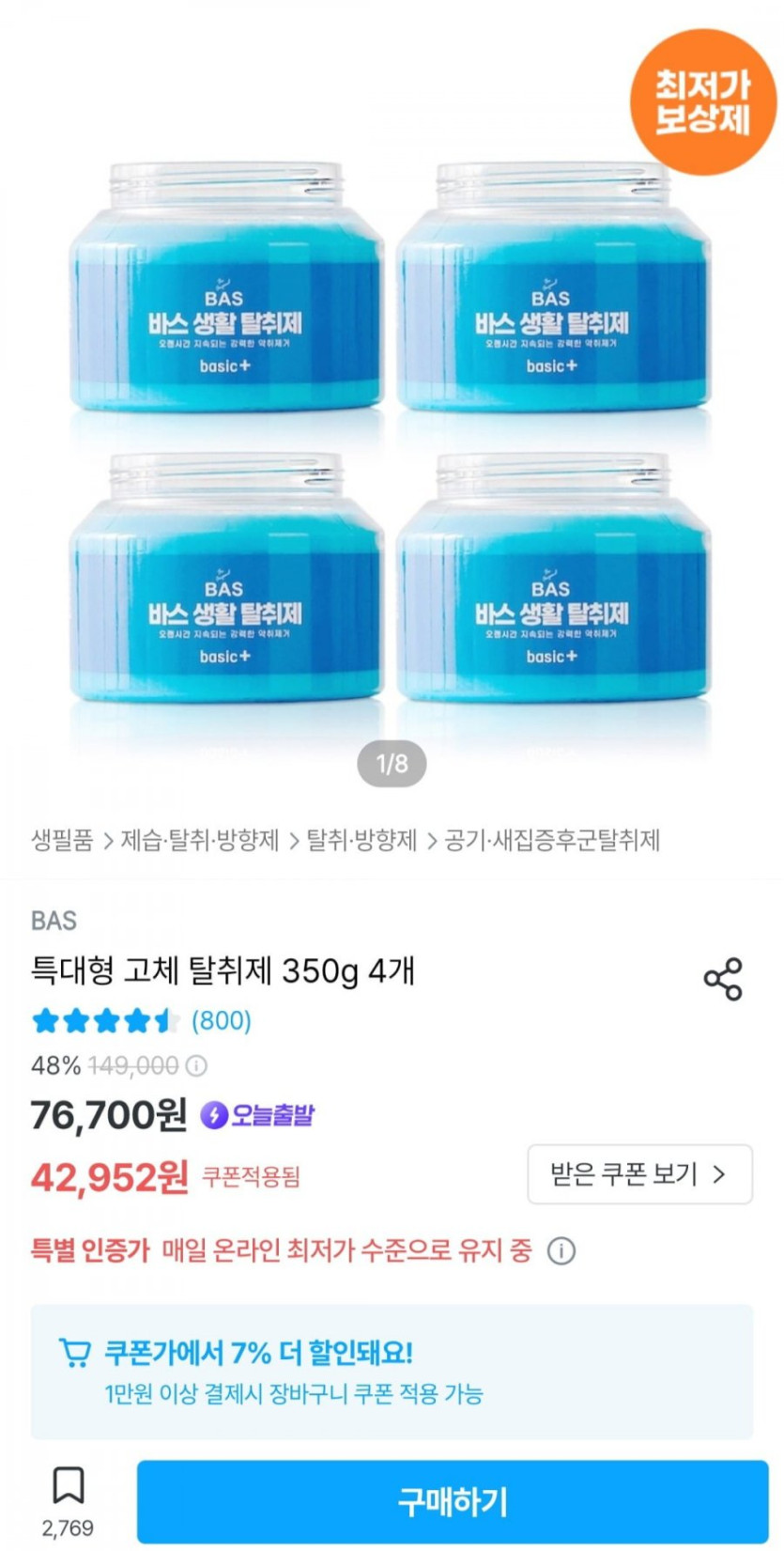Open the 7% cart coupon banner
Image resolution: width=784 pixels, height=1551 pixels.
(392, 1372)
